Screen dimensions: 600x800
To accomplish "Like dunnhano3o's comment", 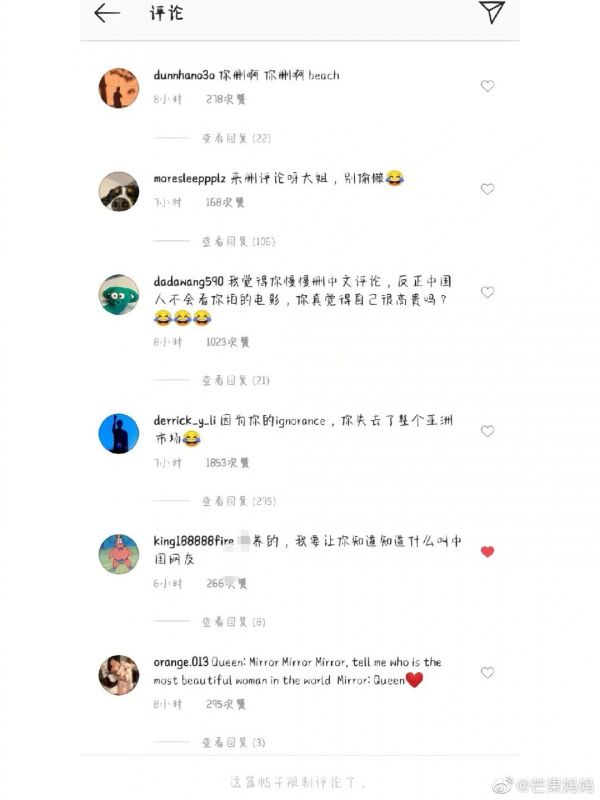I will [487, 86].
